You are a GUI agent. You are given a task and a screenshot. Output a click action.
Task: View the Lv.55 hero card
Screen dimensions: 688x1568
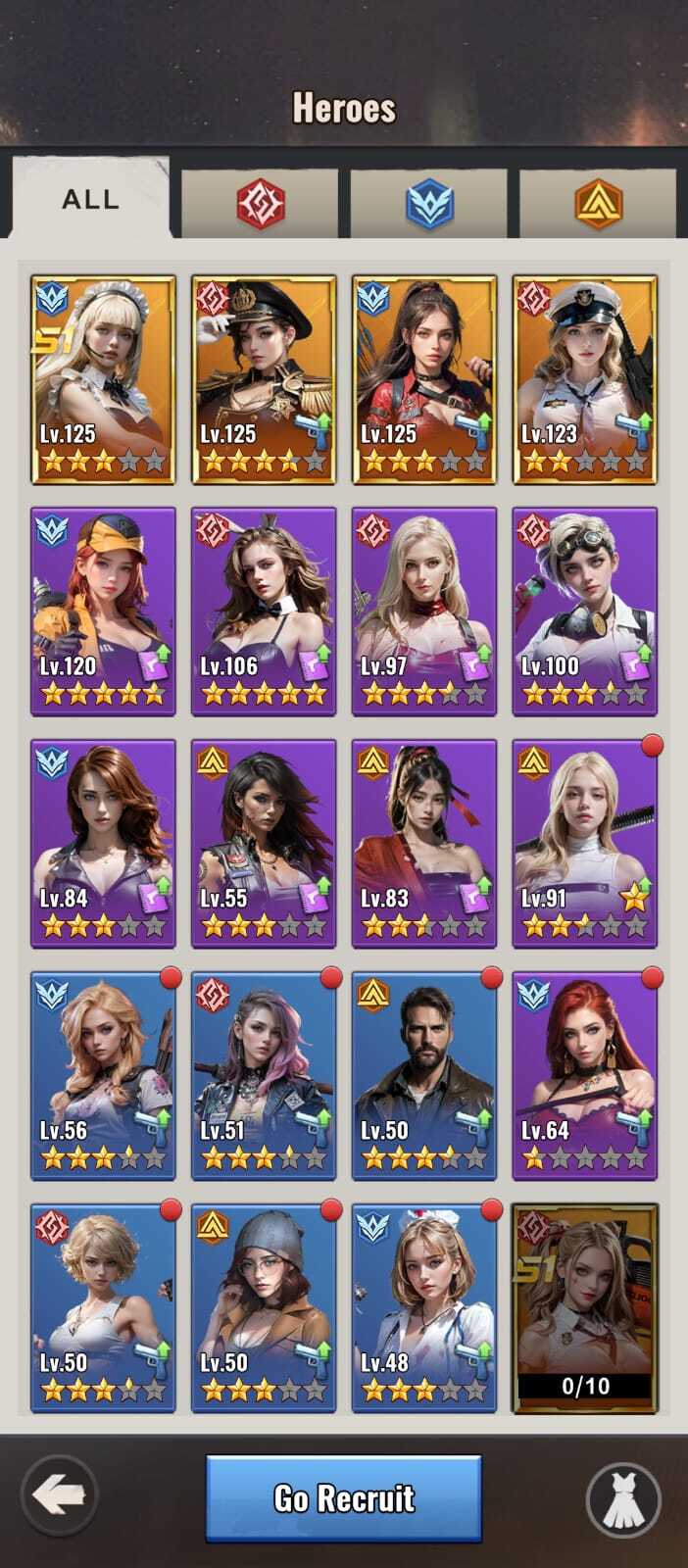click(x=264, y=844)
